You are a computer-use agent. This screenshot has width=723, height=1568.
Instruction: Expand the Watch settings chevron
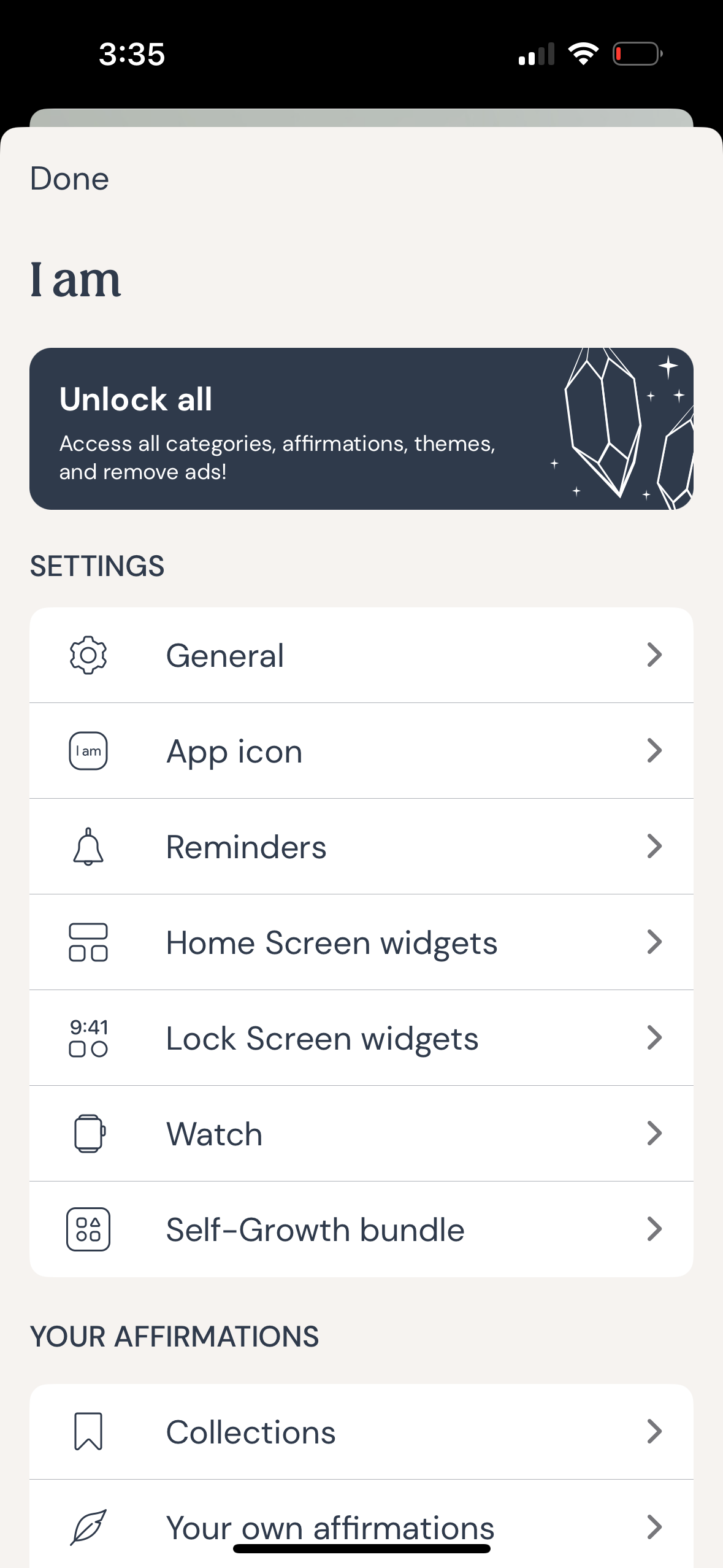coord(655,1133)
